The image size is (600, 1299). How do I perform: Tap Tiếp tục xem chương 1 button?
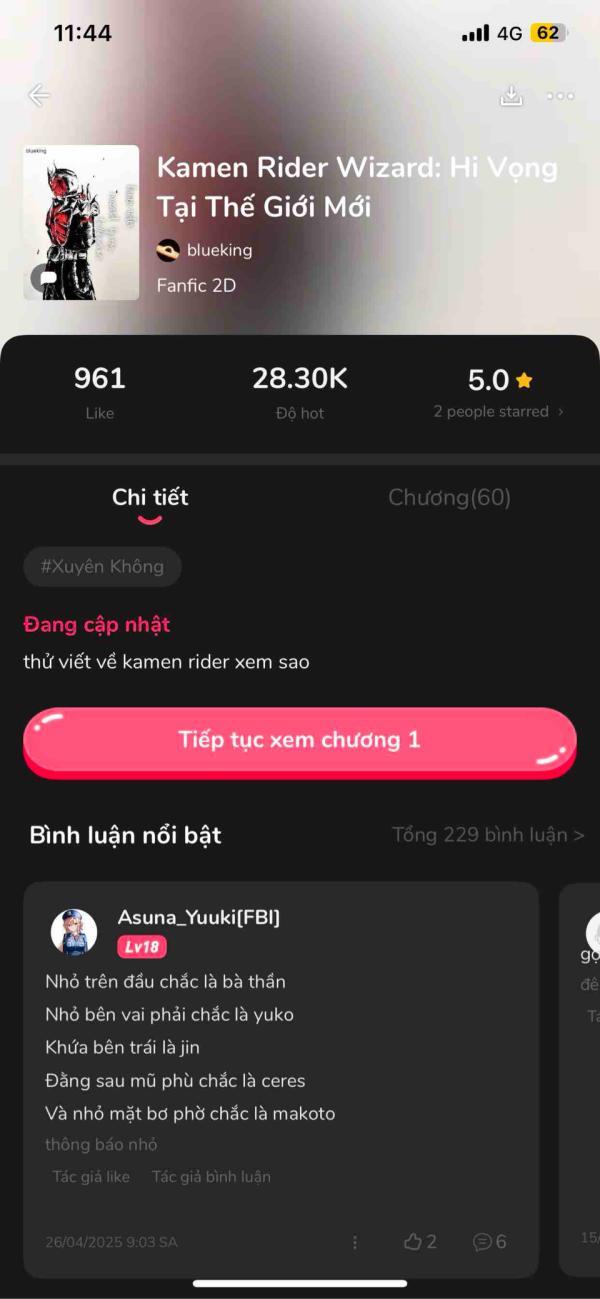click(300, 741)
